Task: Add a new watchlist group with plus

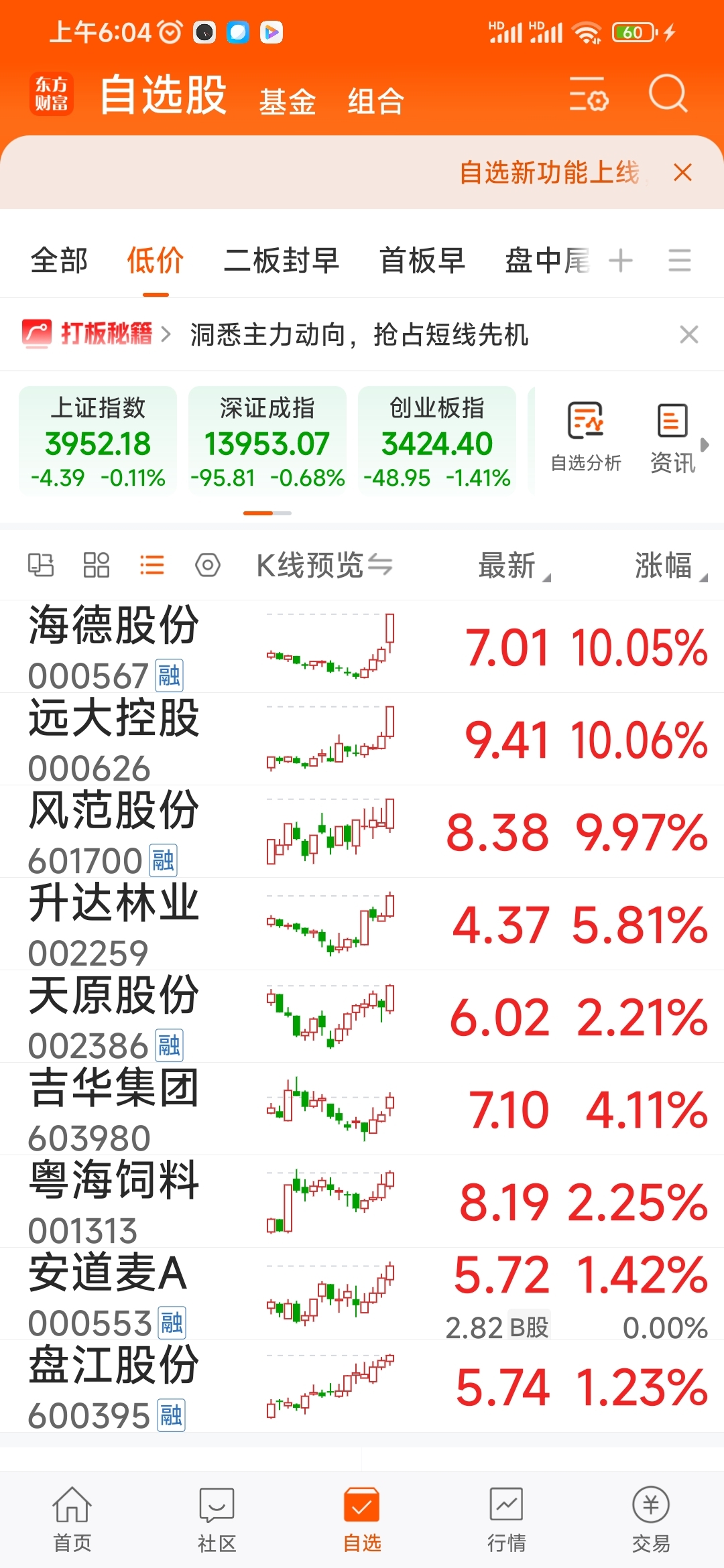Action: [621, 260]
